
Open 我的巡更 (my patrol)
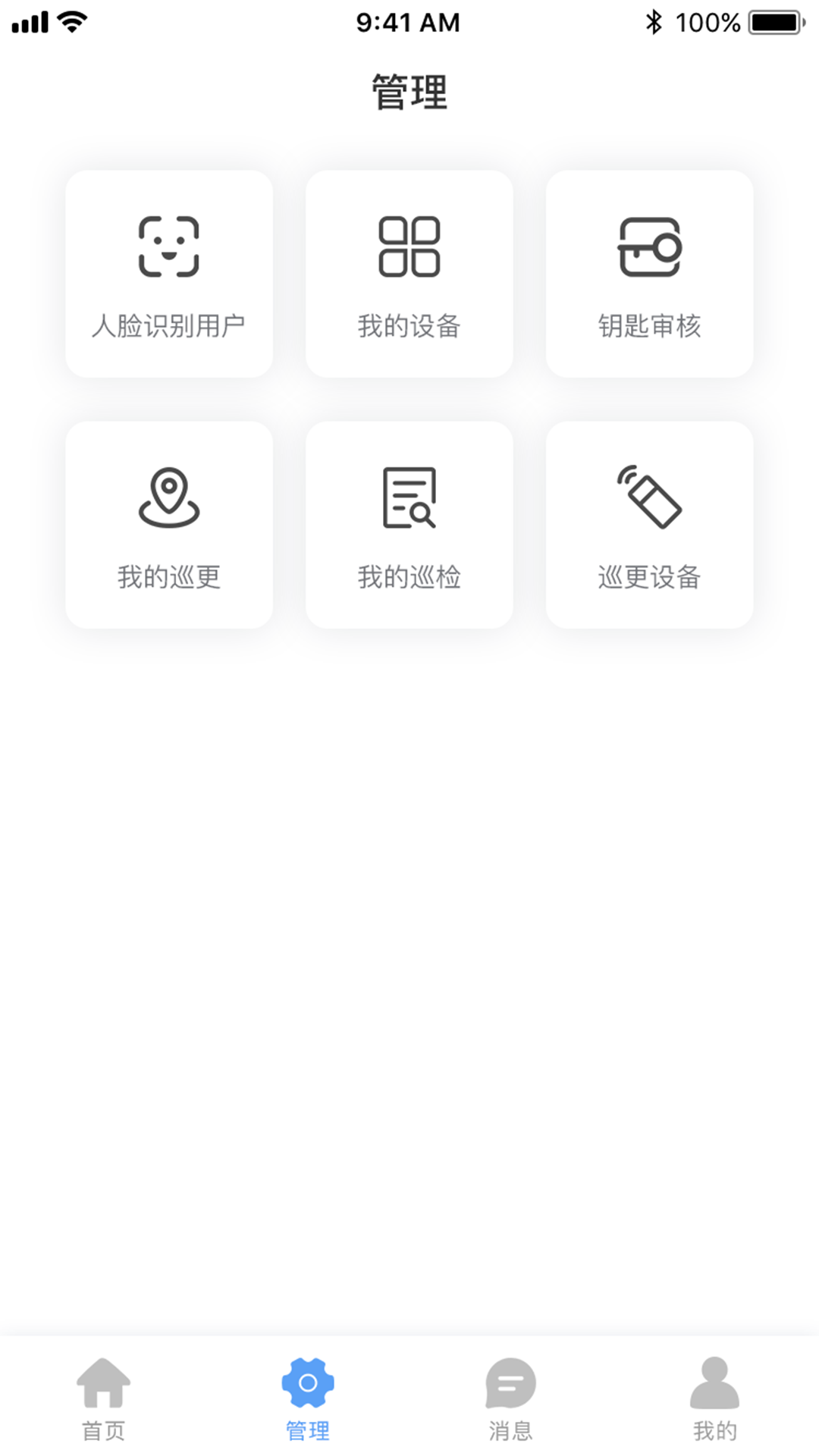point(169,525)
